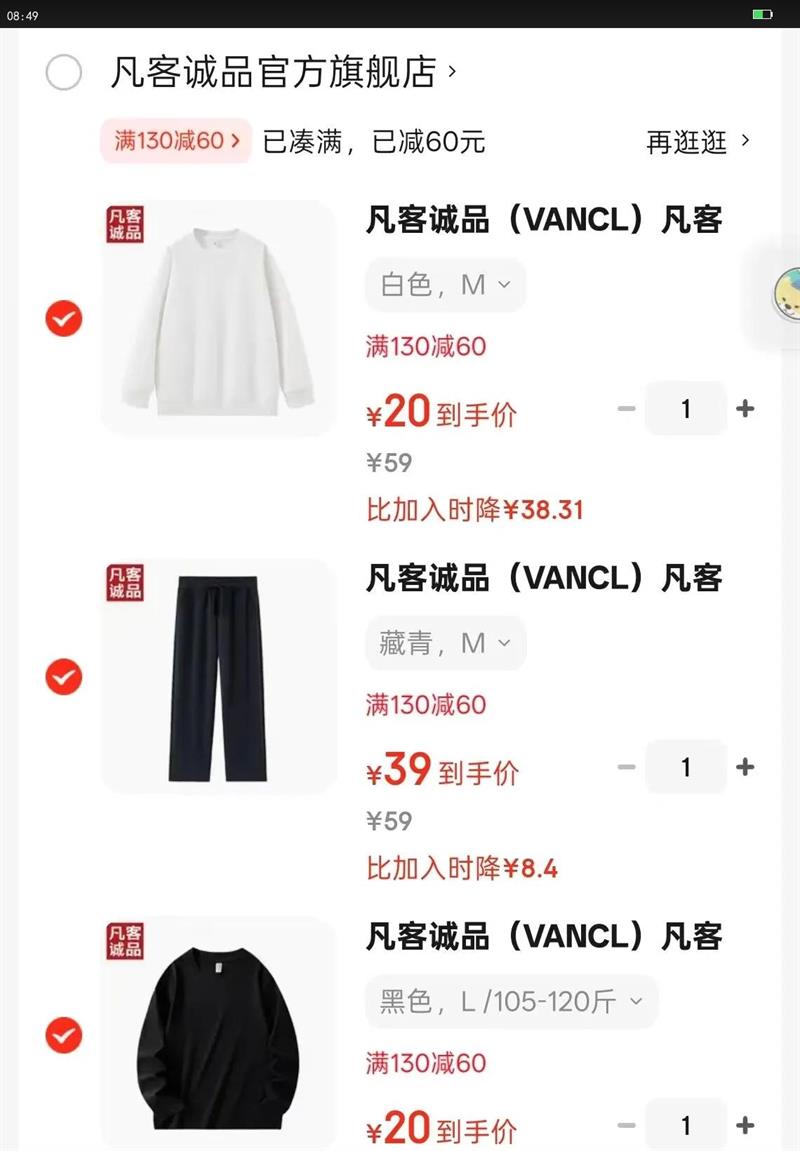Open the 黑色，L /105-120斤 variant selector

pyautogui.click(x=511, y=1001)
